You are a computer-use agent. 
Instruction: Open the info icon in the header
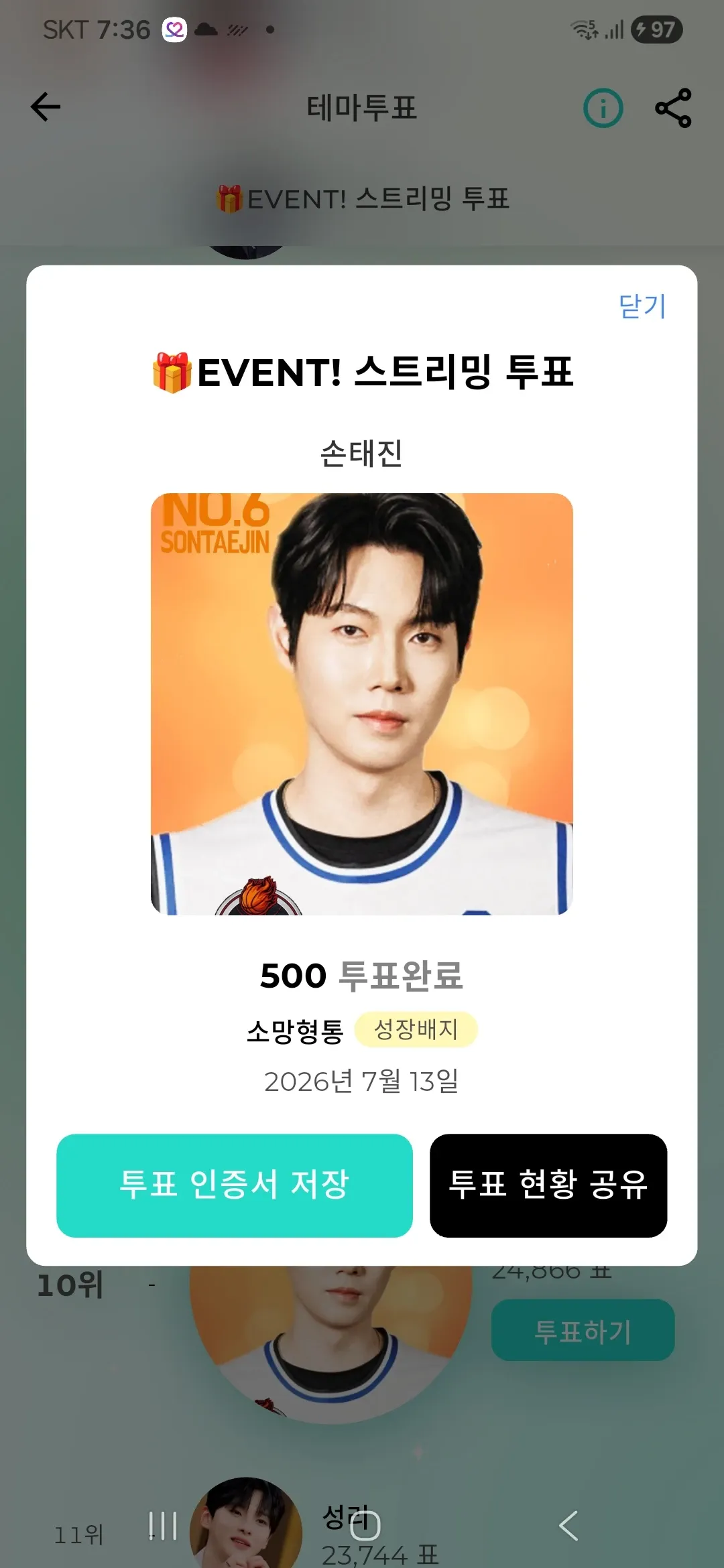[x=603, y=108]
